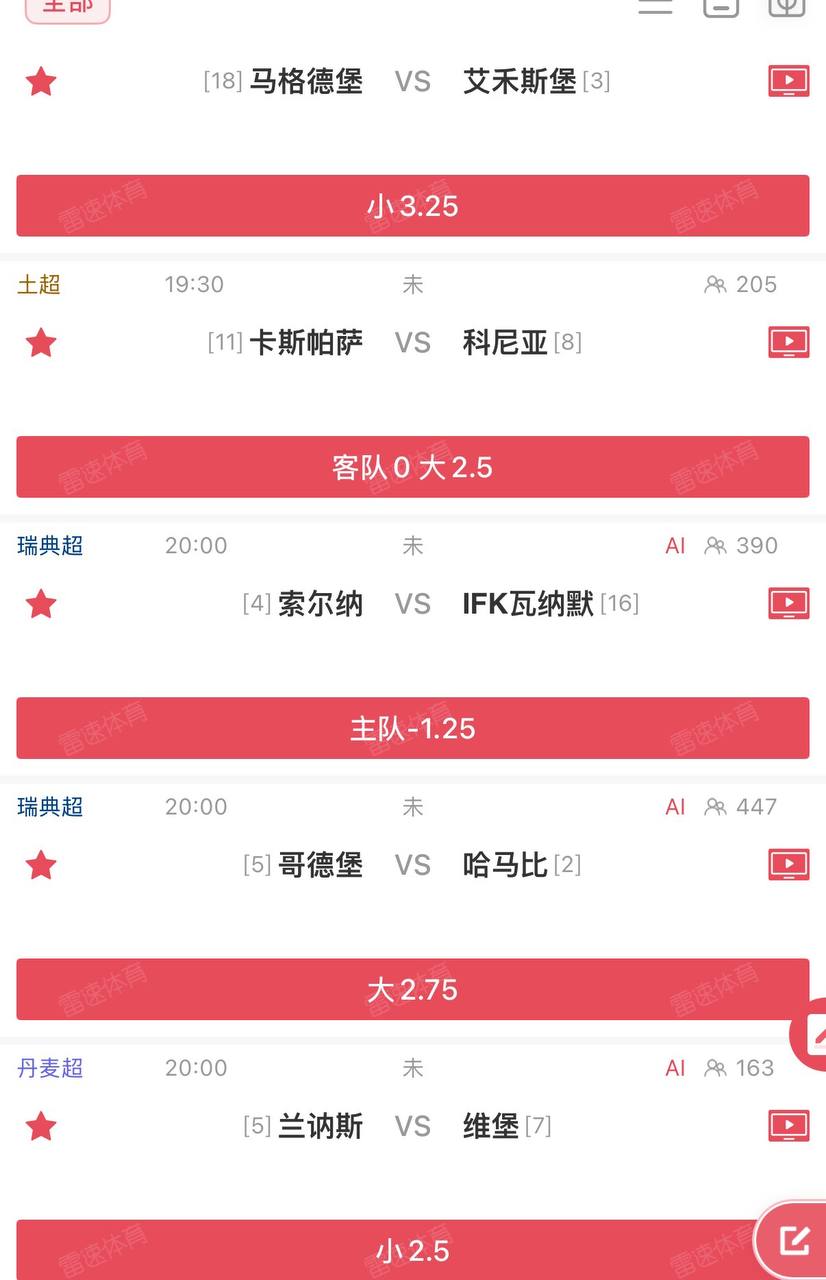Unfavorite the 兰讷斯 vs 维堡 match star
Screen dimensions: 826x1280
pyautogui.click(x=41, y=1127)
